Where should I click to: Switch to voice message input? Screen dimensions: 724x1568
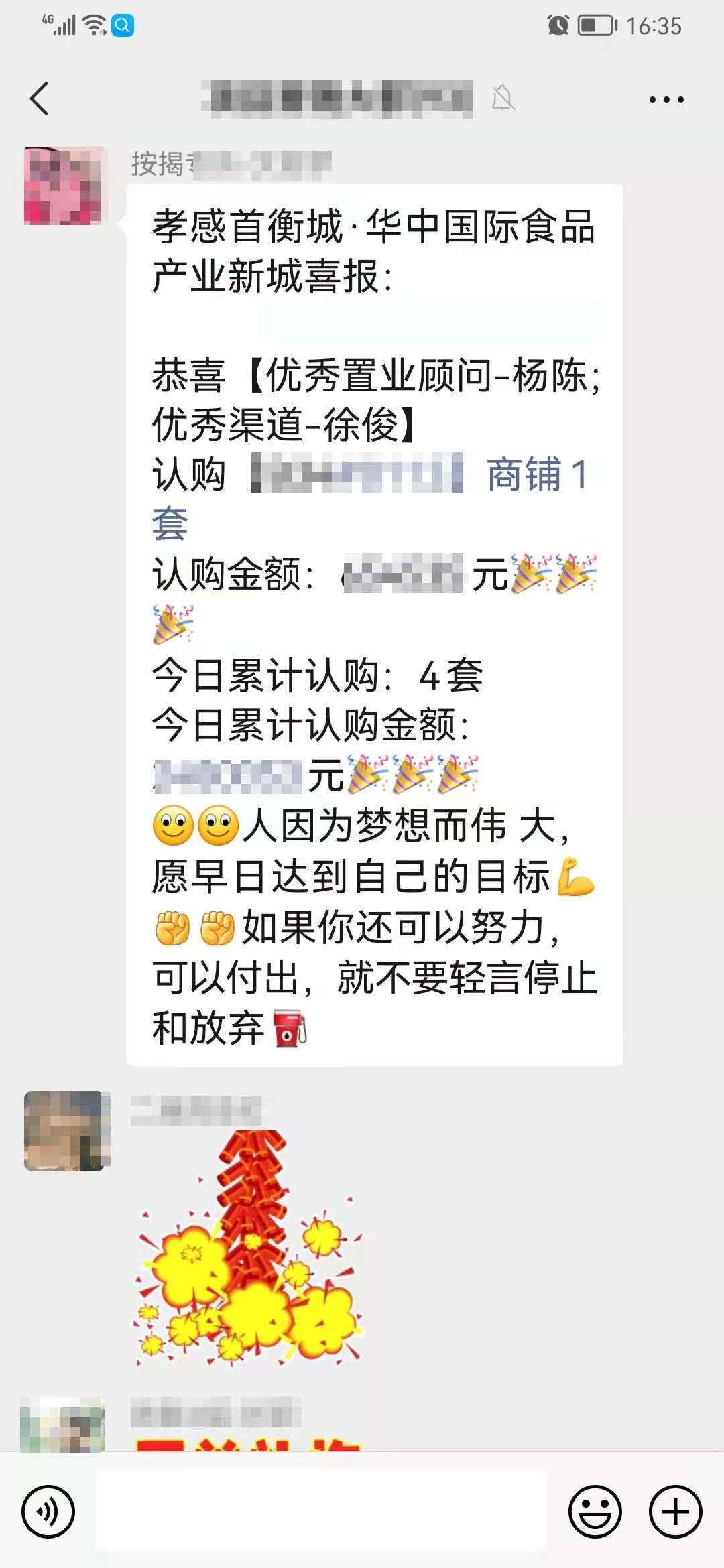[48, 1512]
